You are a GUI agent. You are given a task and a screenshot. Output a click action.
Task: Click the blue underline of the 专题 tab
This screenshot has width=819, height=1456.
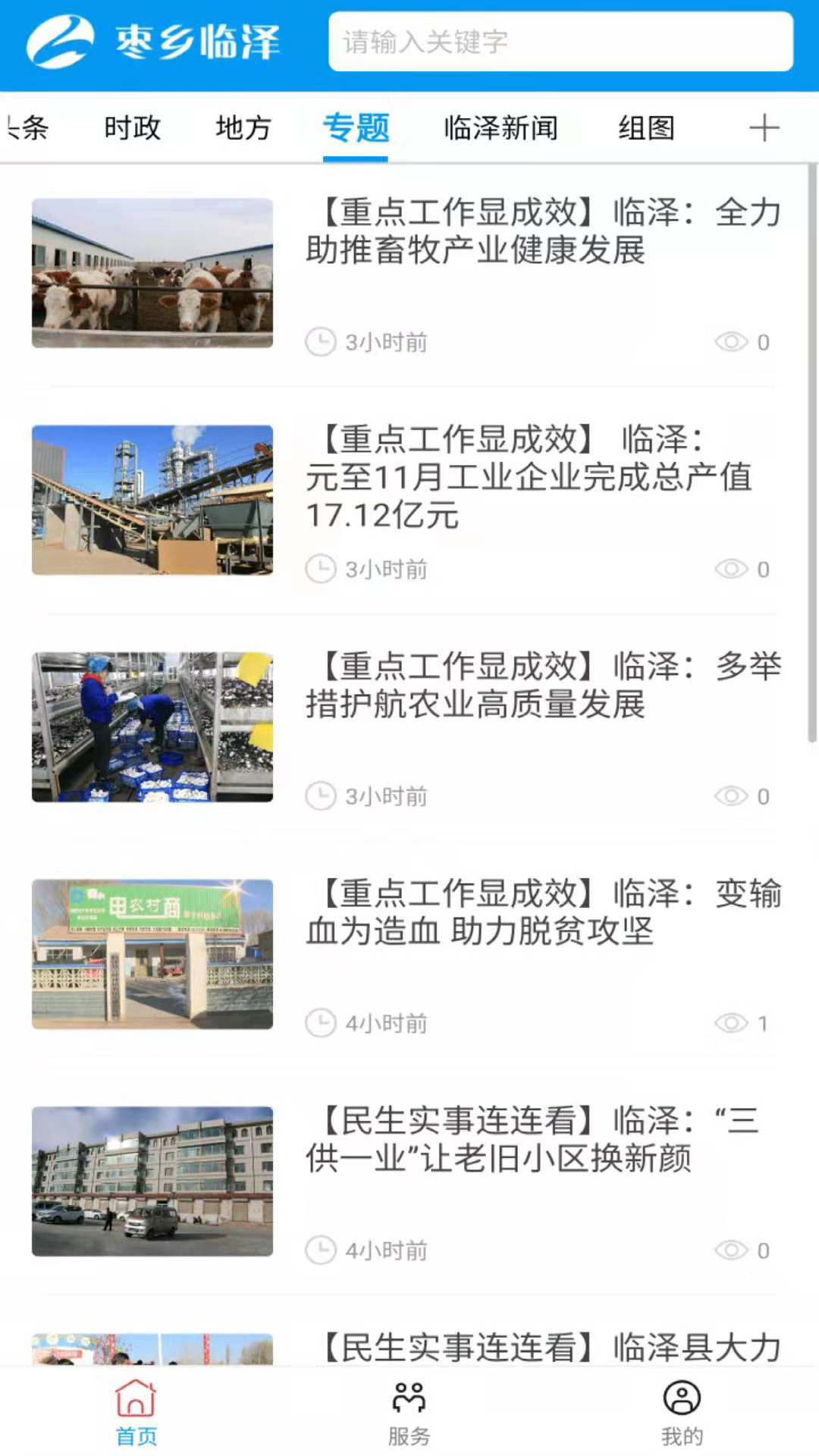click(x=355, y=158)
